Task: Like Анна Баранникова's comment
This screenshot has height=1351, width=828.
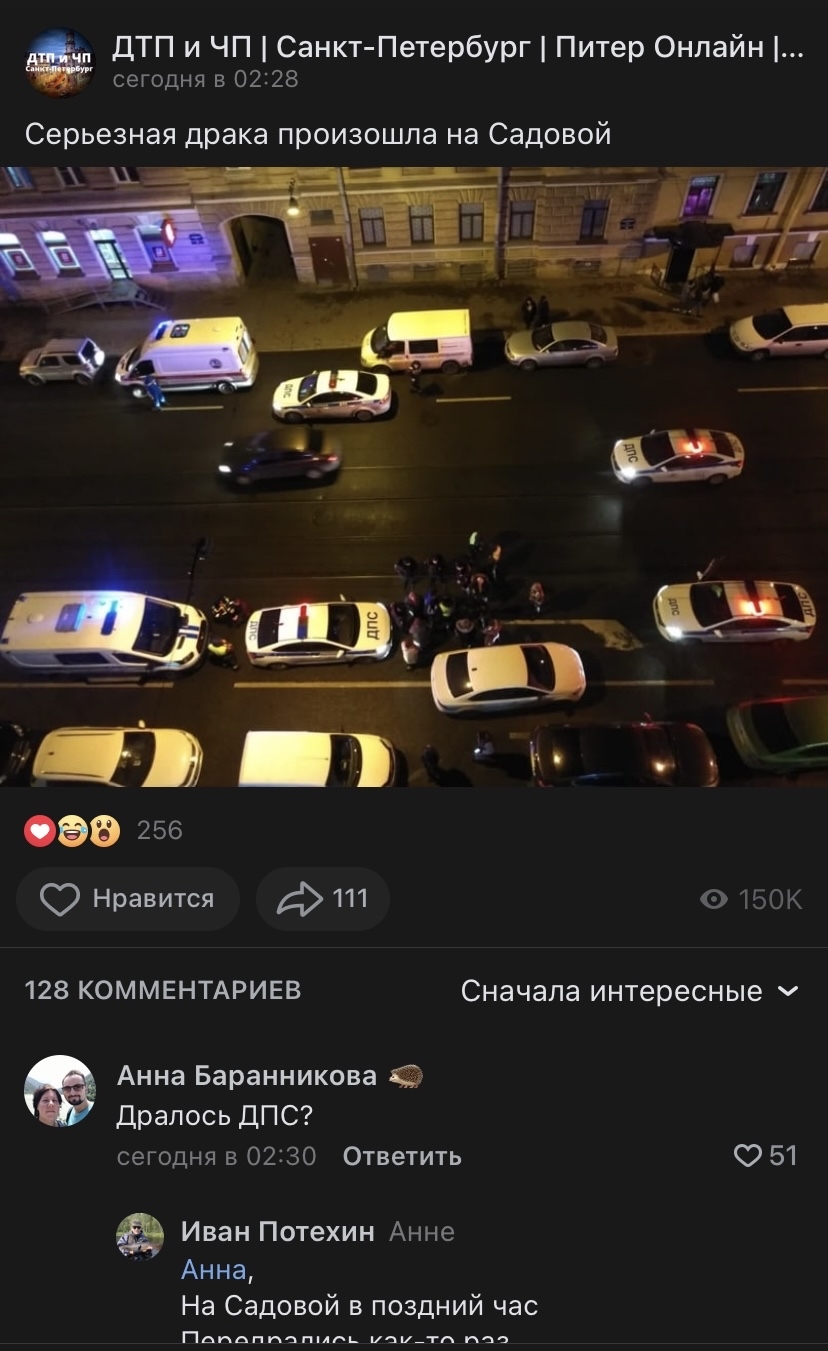Action: 765,1156
